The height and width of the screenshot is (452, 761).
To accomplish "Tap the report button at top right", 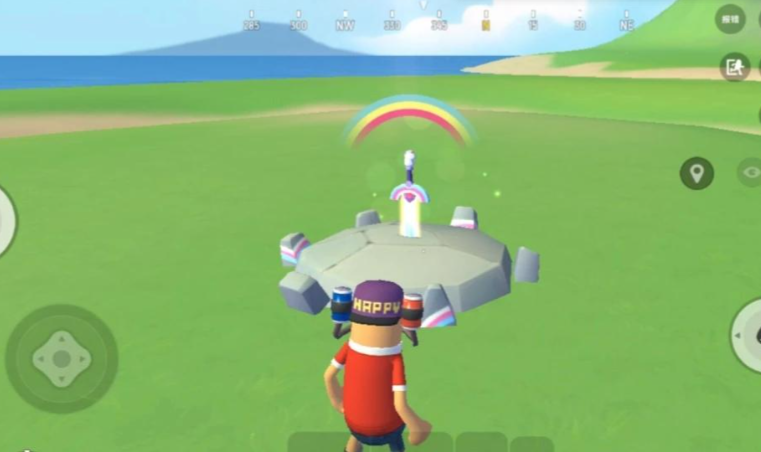I will (731, 19).
